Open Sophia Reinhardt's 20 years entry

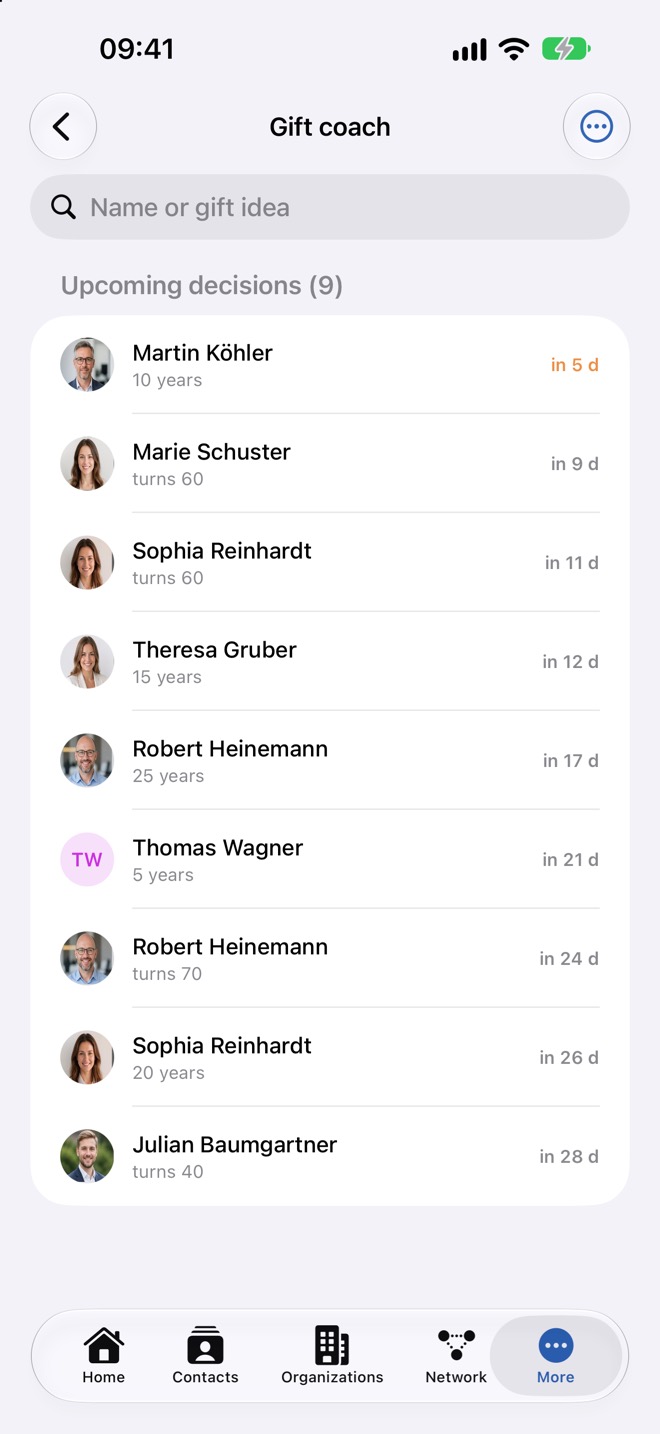point(330,1058)
